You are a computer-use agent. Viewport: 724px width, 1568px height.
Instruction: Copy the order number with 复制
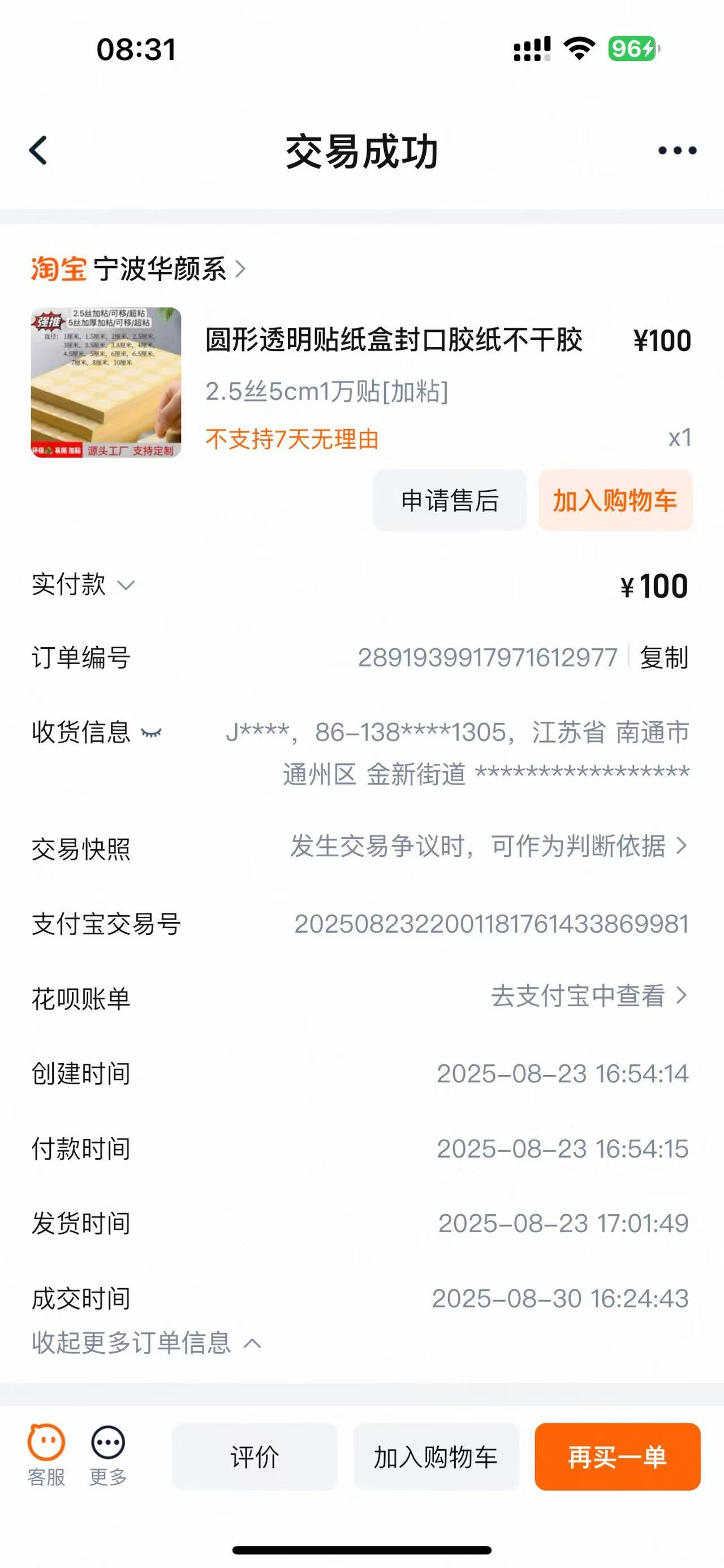[663, 658]
